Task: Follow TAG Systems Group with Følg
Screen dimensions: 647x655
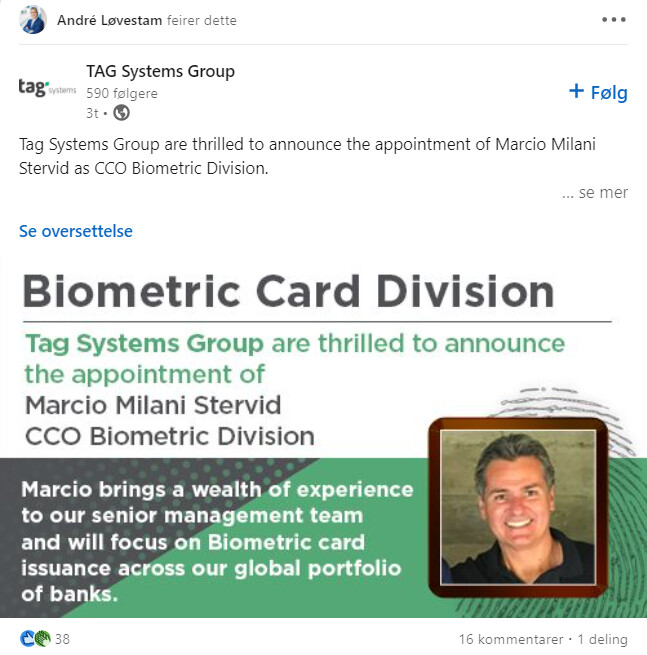Action: 597,92
